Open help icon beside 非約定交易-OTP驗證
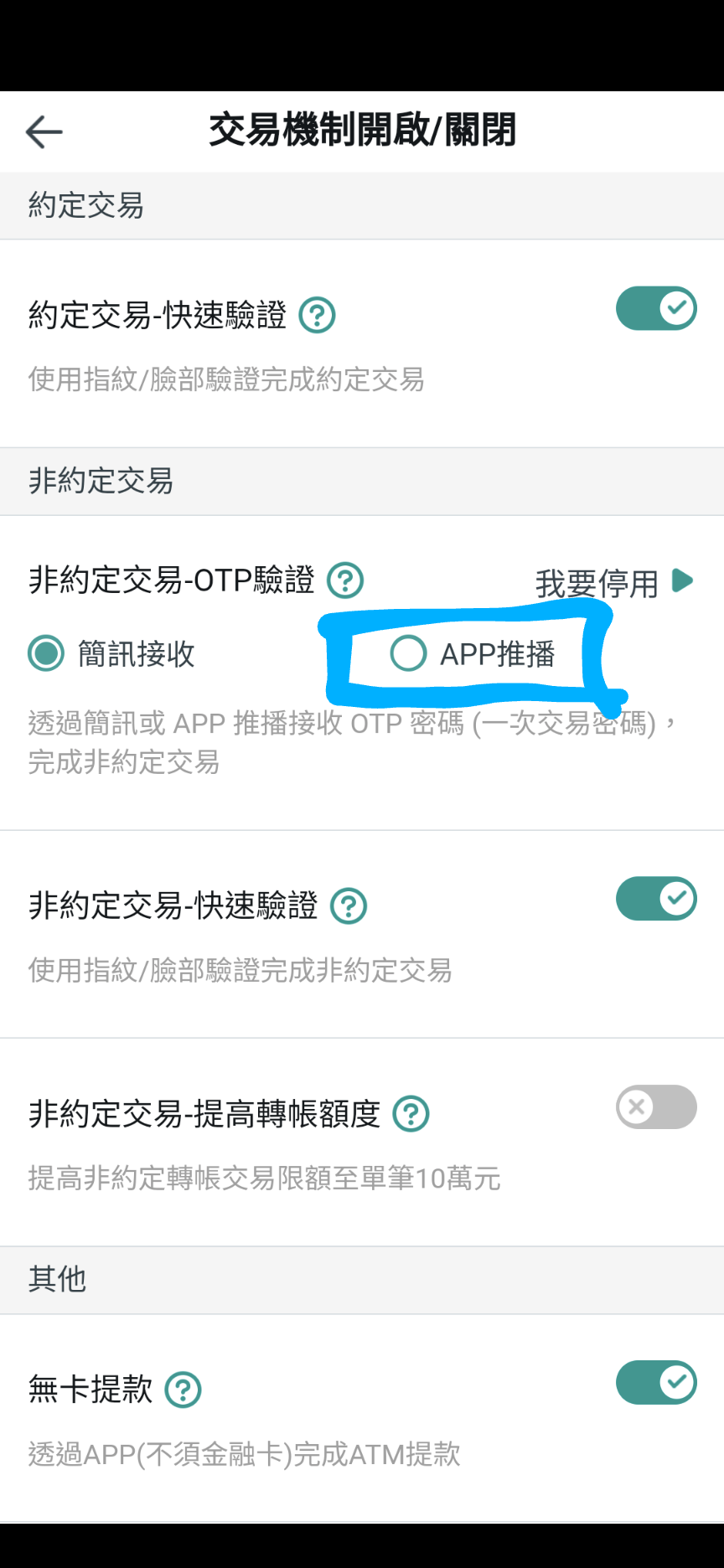 coord(345,580)
